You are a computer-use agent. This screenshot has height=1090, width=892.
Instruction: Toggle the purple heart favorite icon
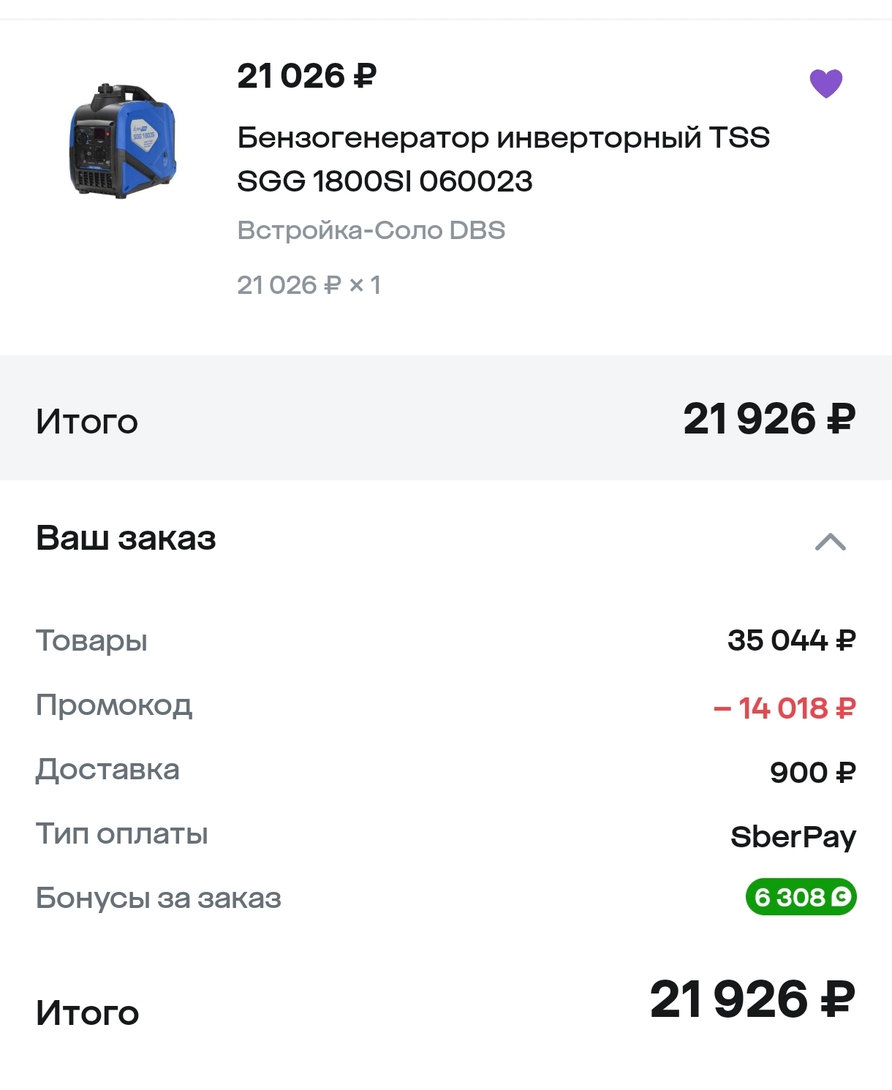pyautogui.click(x=826, y=83)
